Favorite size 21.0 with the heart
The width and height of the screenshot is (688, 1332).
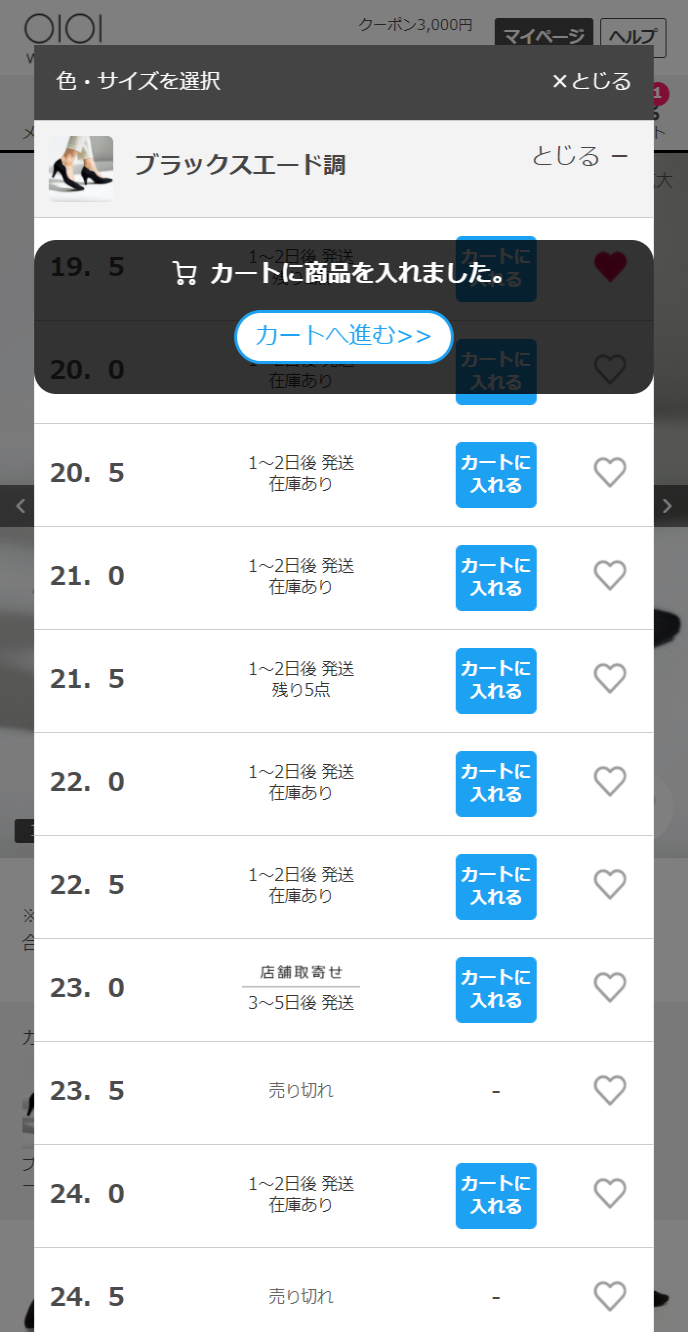pos(610,575)
